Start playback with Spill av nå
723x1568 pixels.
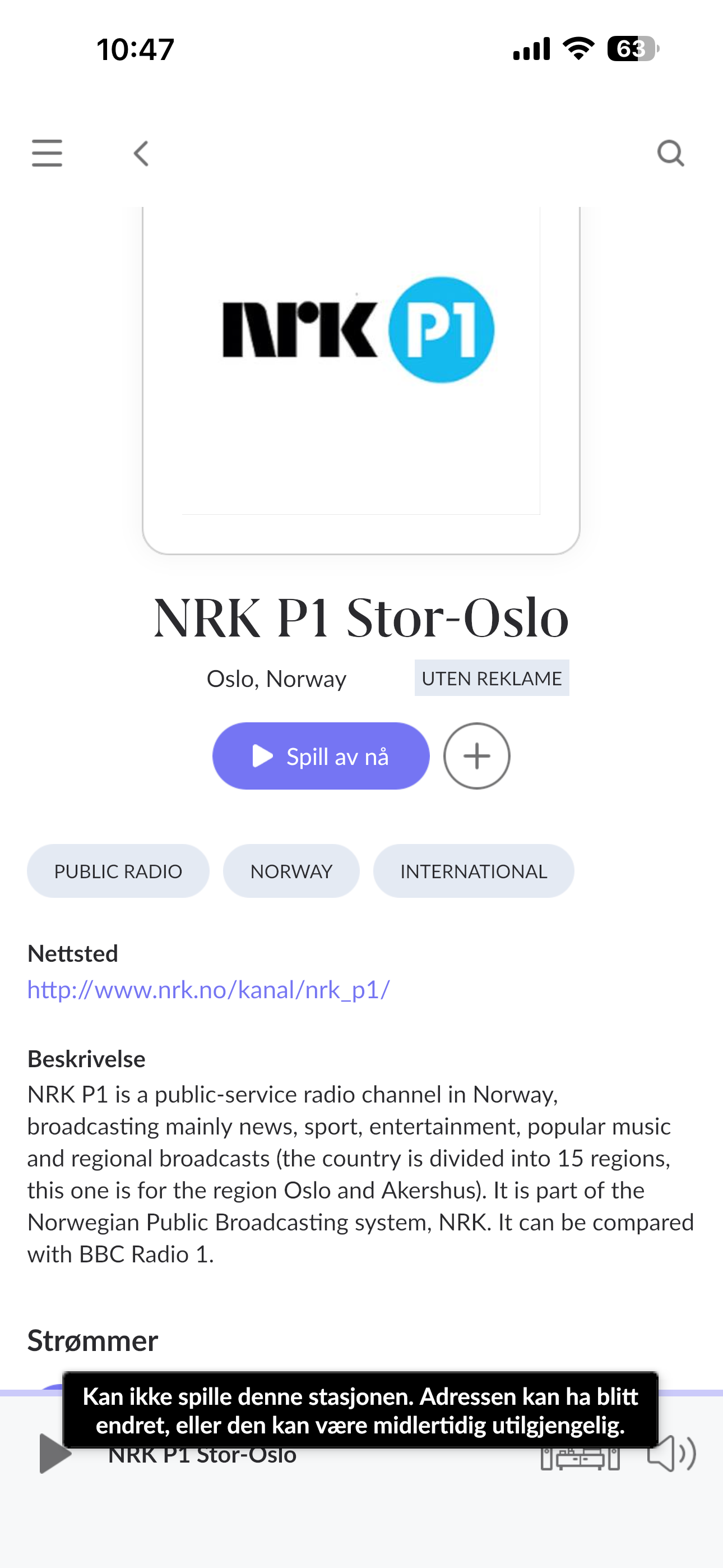[x=321, y=756]
